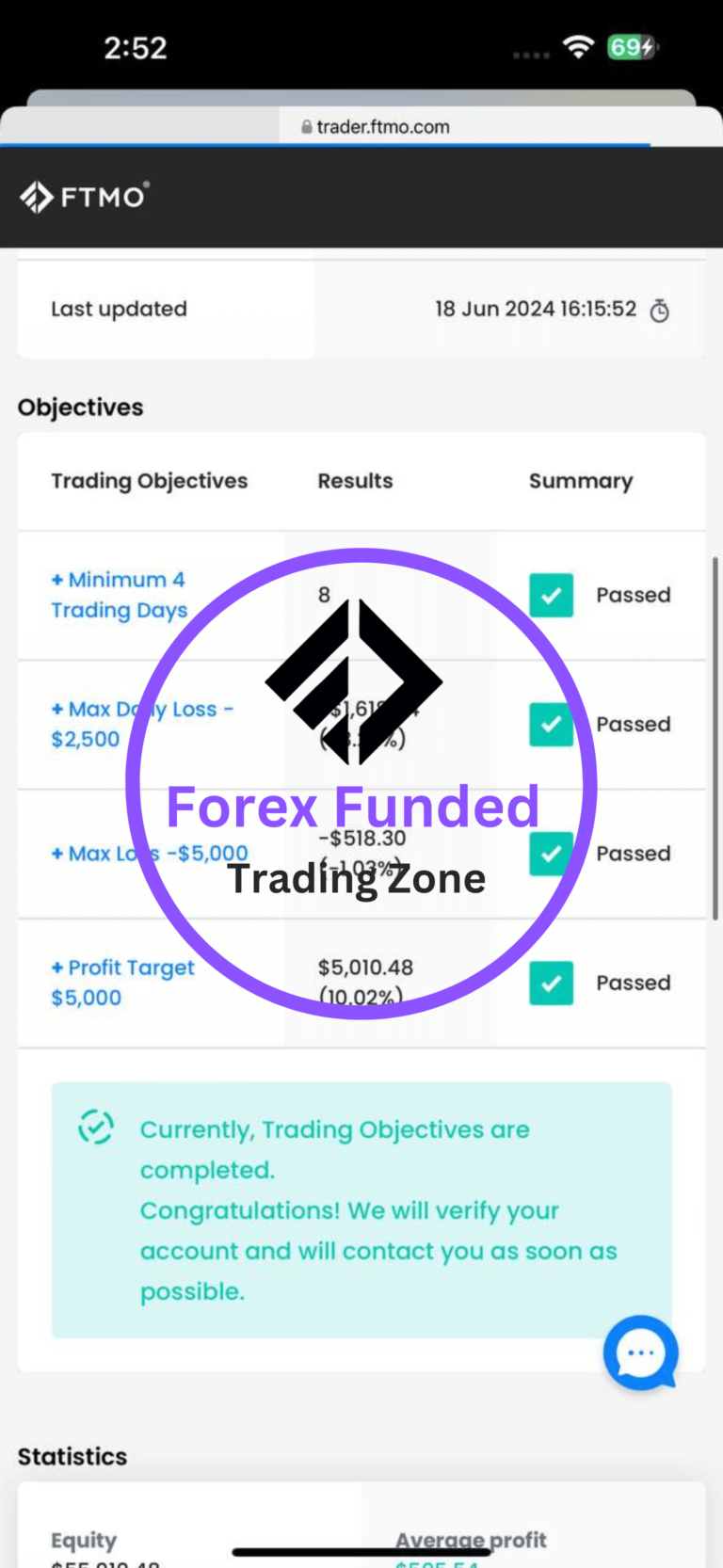The width and height of the screenshot is (723, 1568).
Task: Expand the Profit Target $5,000 objective
Action: click(x=122, y=982)
